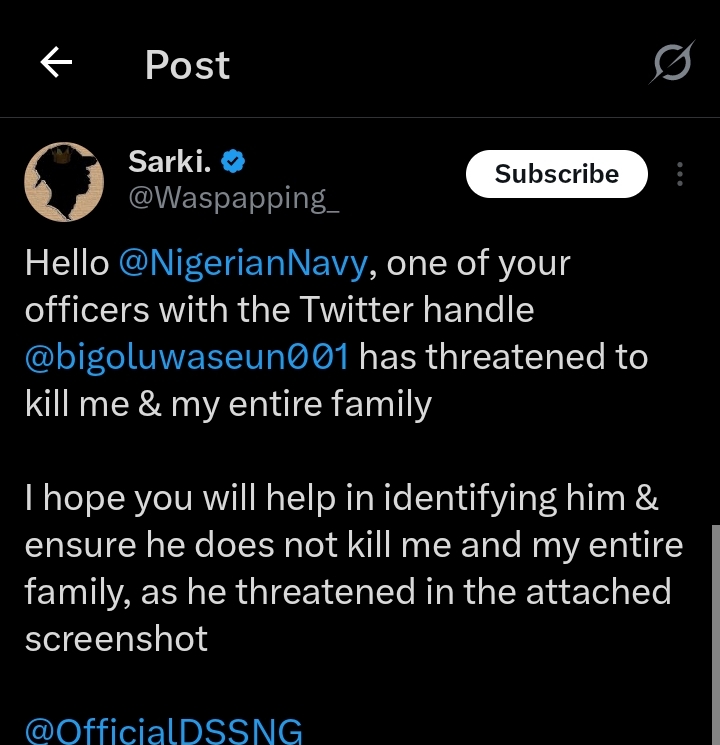720x745 pixels.
Task: Go back using the arrow icon
Action: point(57,64)
